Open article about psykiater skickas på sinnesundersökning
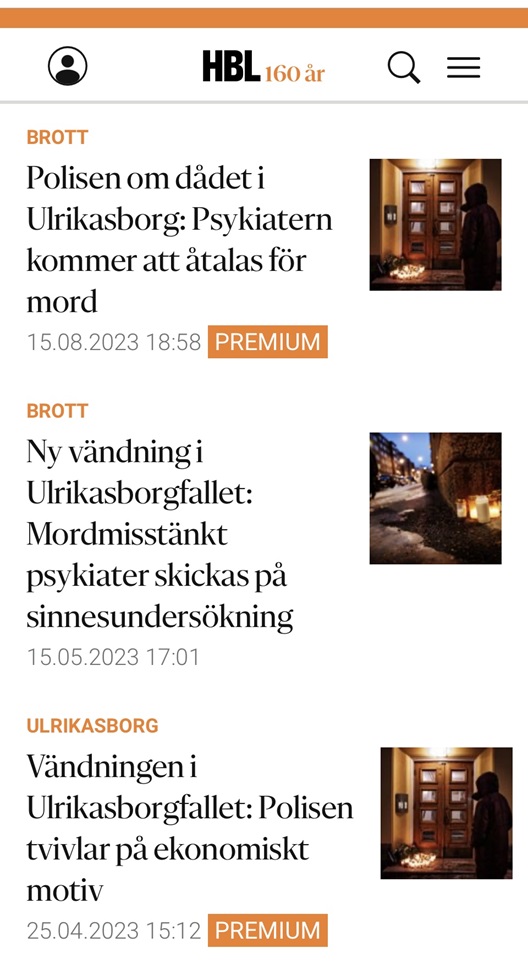Screen dimensions: 528x976 [x=160, y=534]
